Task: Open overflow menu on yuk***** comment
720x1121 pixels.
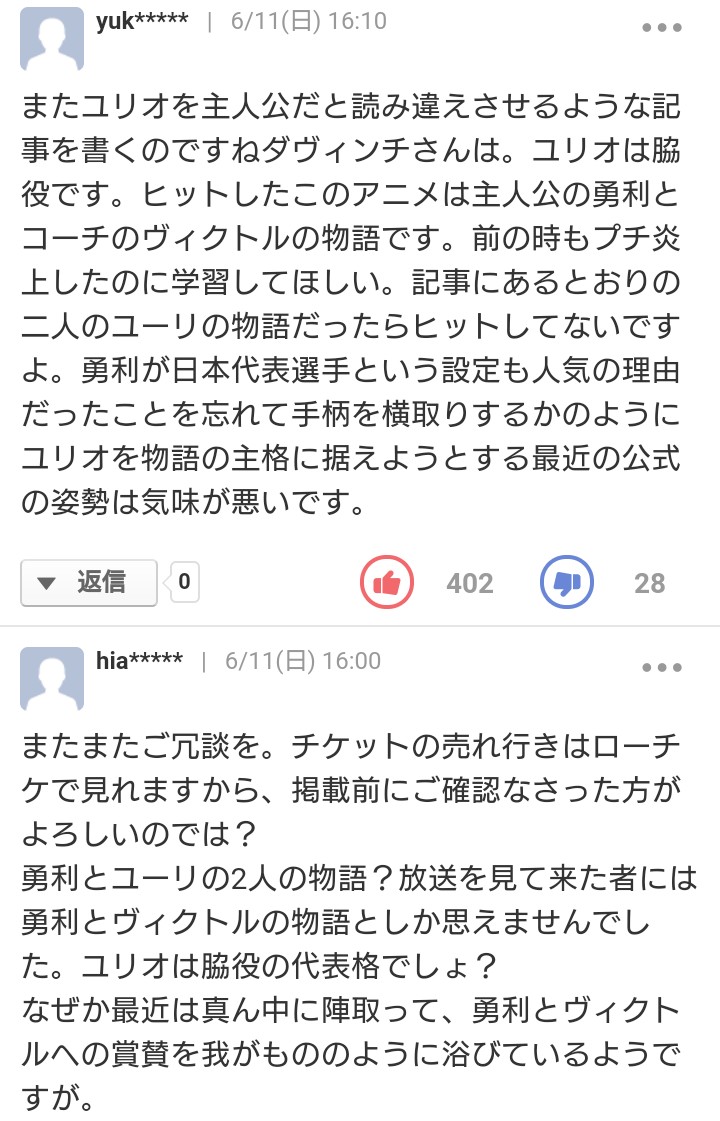Action: click(661, 28)
